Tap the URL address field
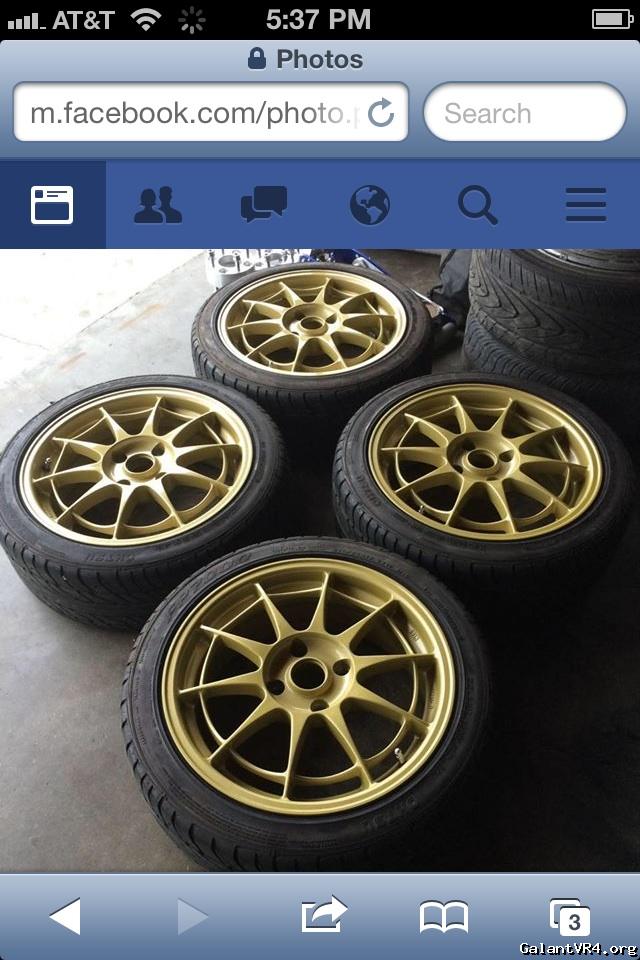Screen dimensions: 640x960 [190, 113]
